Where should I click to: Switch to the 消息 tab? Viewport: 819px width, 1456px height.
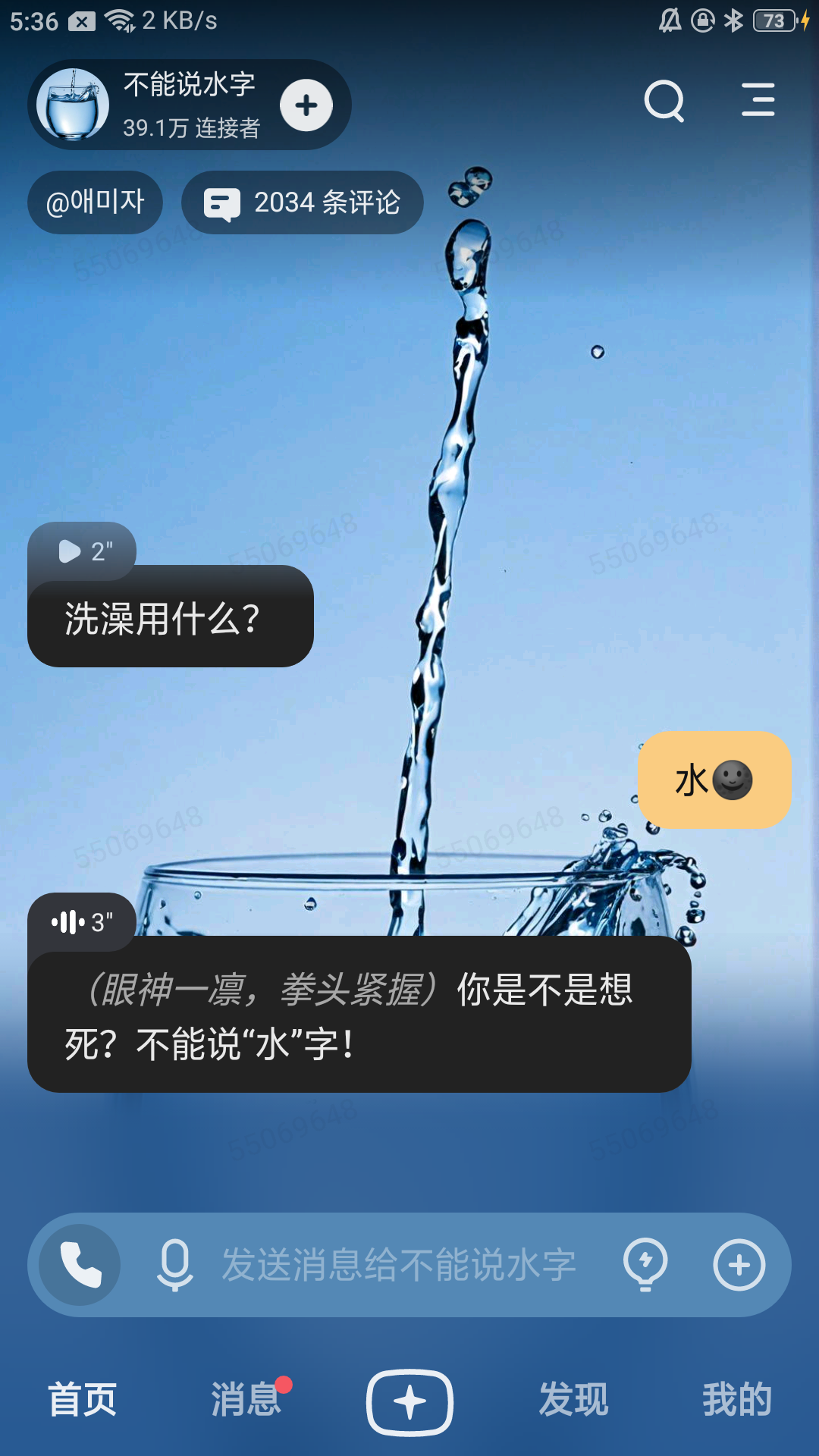point(246,1400)
